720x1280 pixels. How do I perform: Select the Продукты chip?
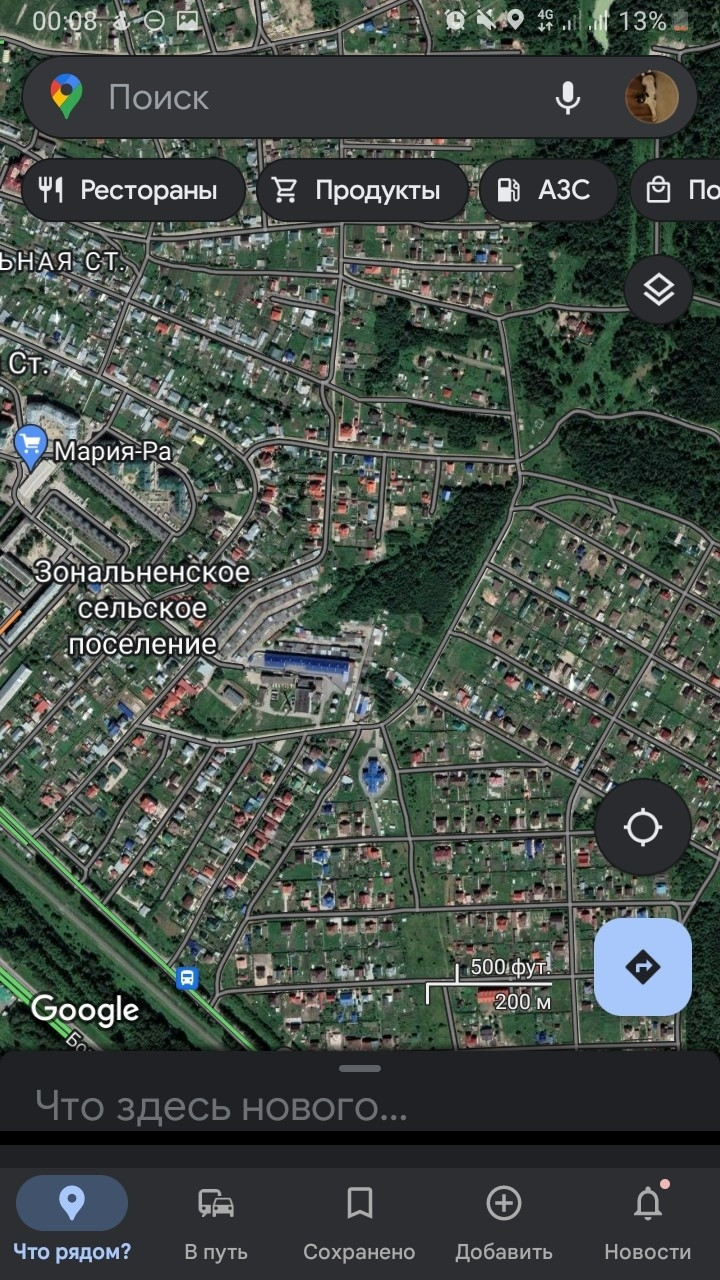click(x=362, y=190)
